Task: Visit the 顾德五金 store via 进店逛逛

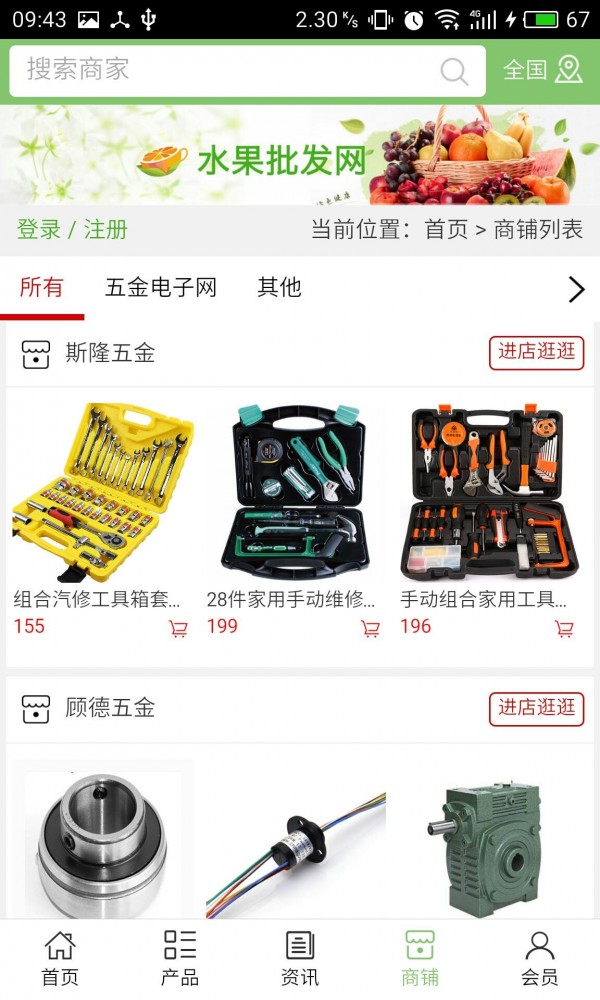Action: coord(536,708)
